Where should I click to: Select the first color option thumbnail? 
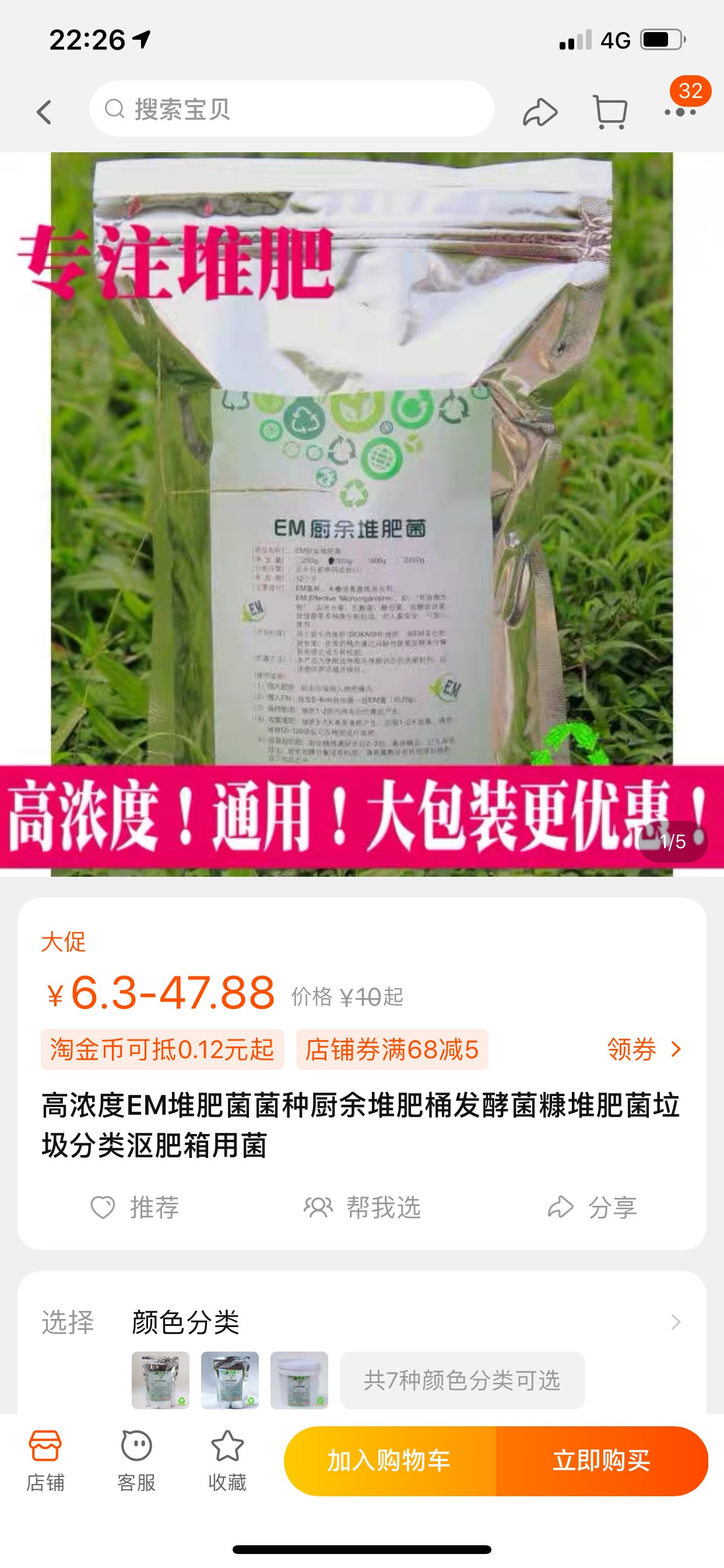click(x=161, y=1380)
